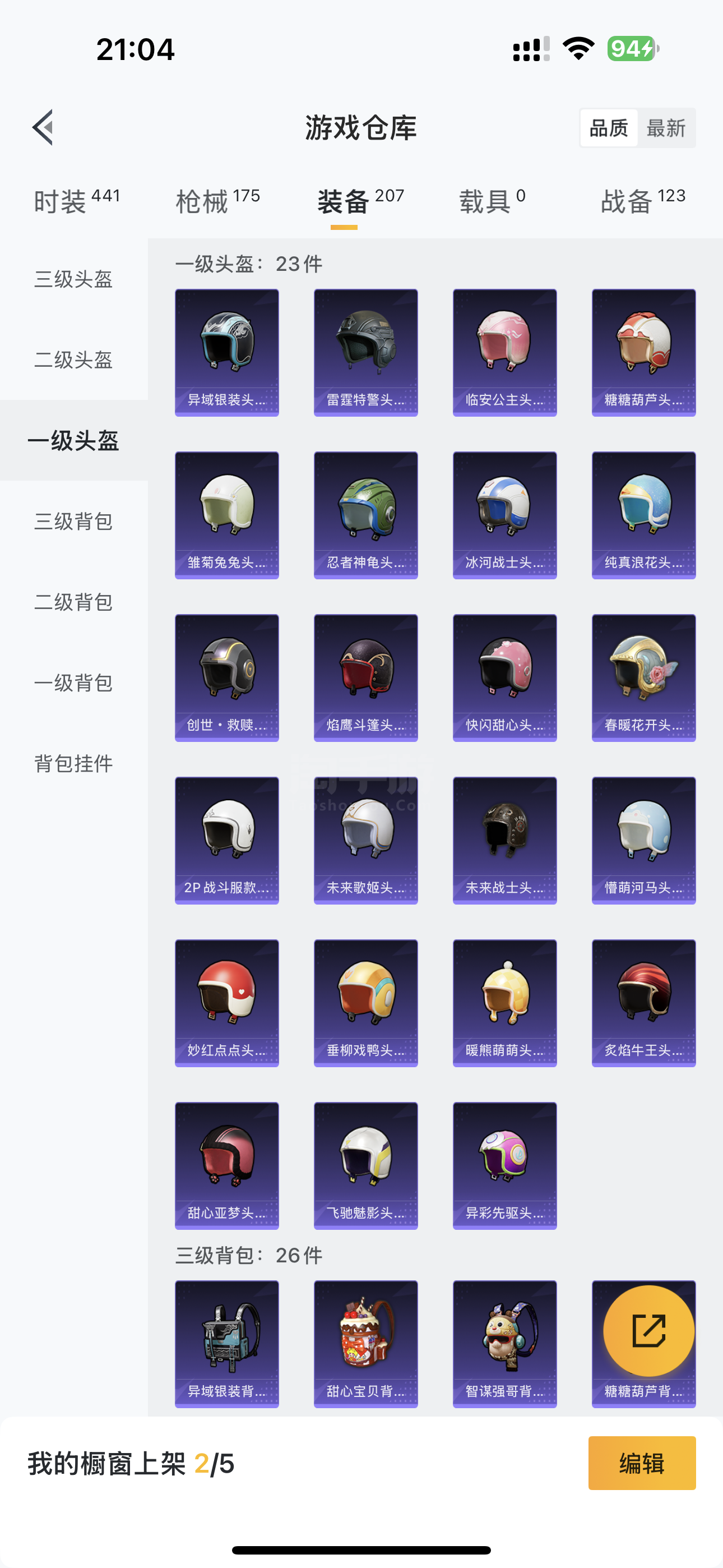Open the 忍者神龟头盔 item

366,515
